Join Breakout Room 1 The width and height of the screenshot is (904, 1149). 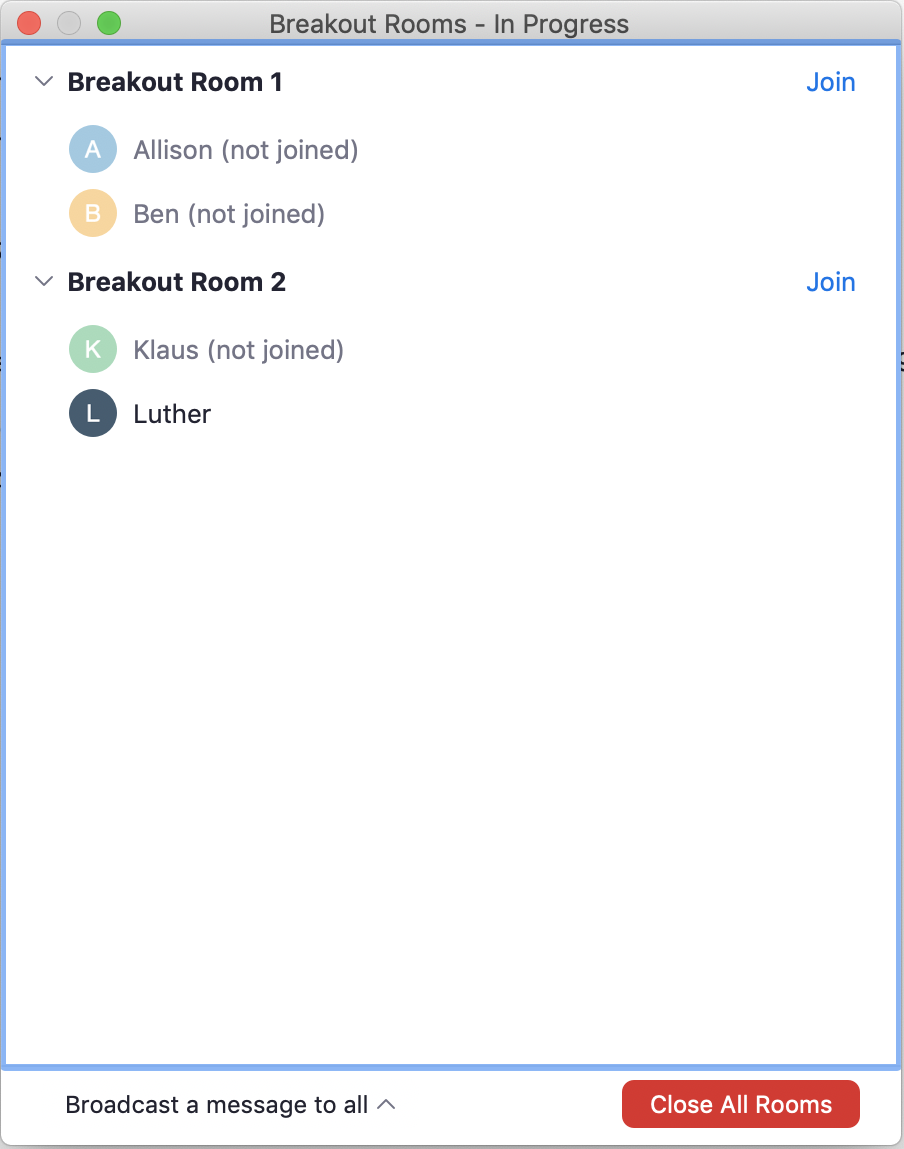point(830,81)
